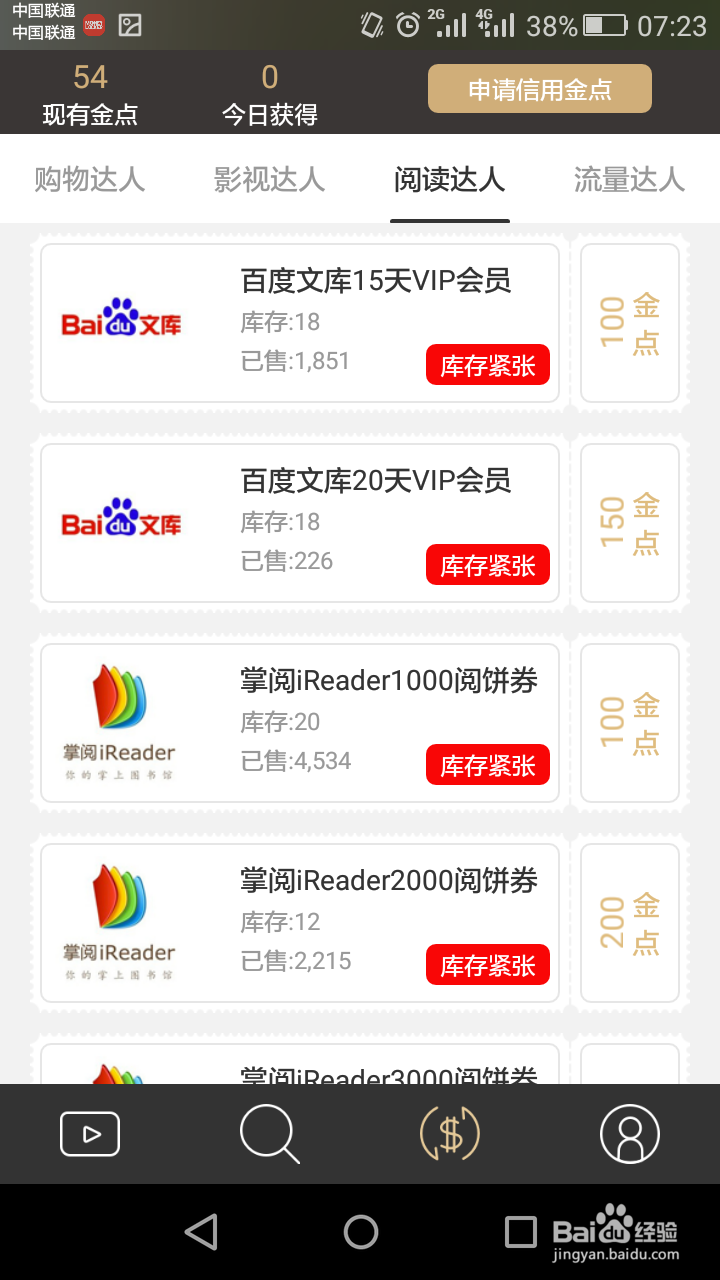Open the 掌阅iReader2000阅饼券 card
The image size is (720, 1280).
pyautogui.click(x=300, y=923)
